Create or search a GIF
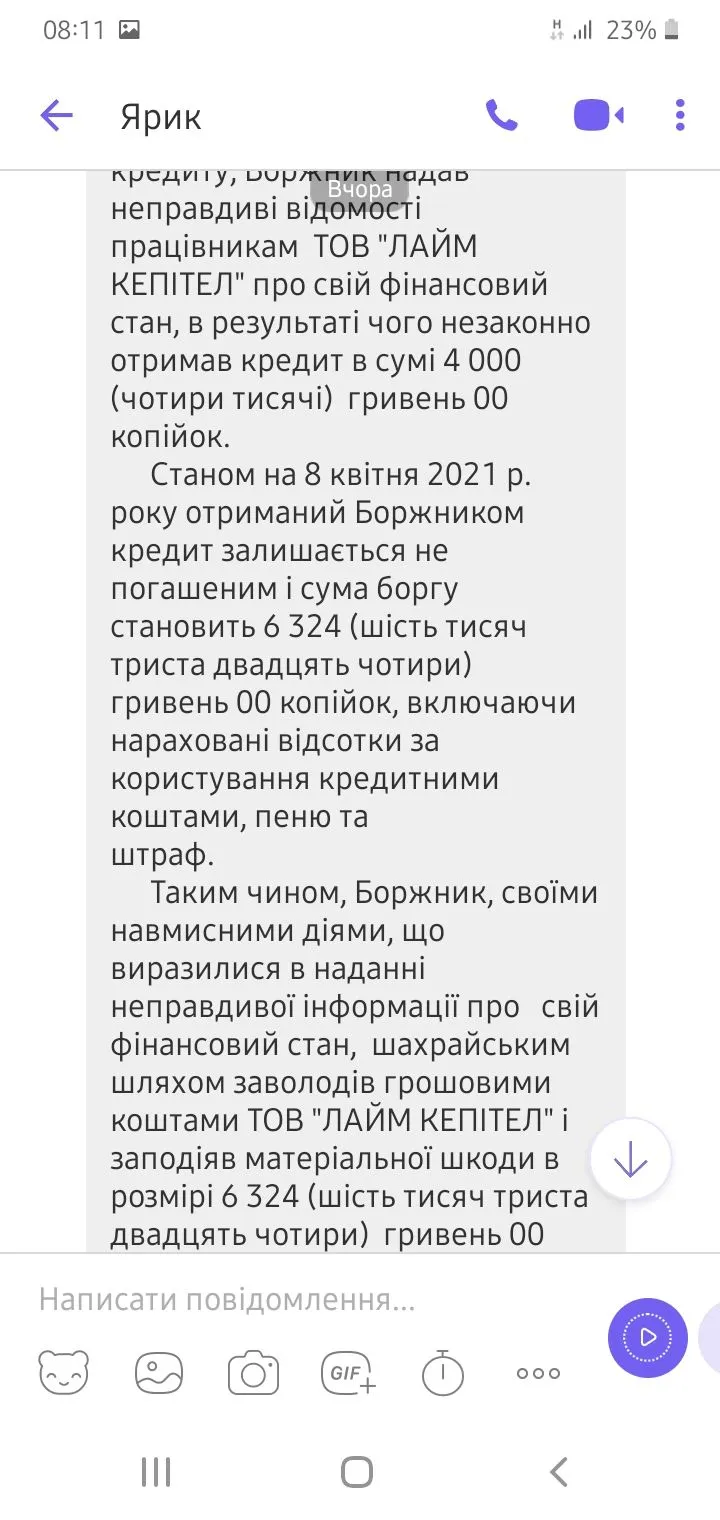Screen dimensions: 720x1520 347,1373
